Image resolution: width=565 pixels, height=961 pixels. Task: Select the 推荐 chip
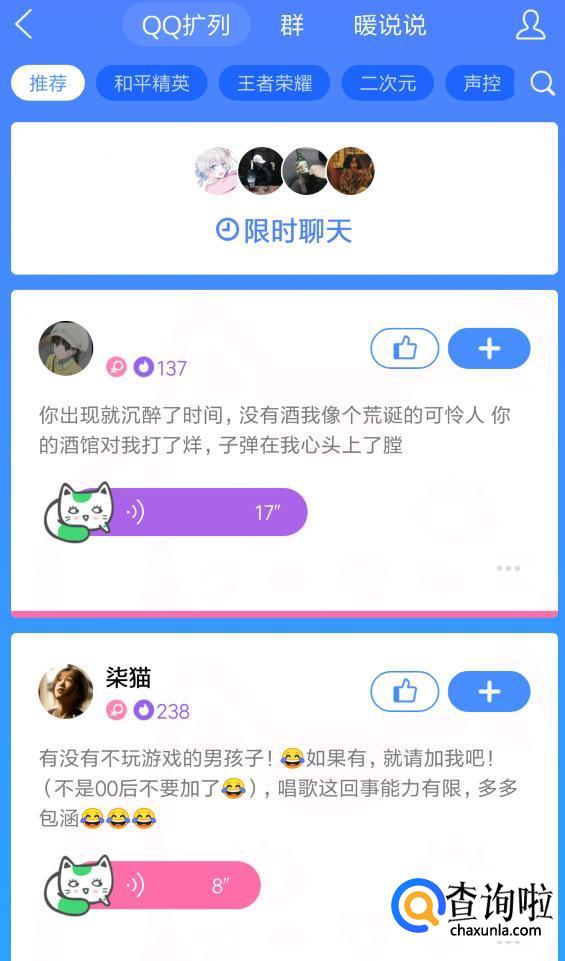48,83
